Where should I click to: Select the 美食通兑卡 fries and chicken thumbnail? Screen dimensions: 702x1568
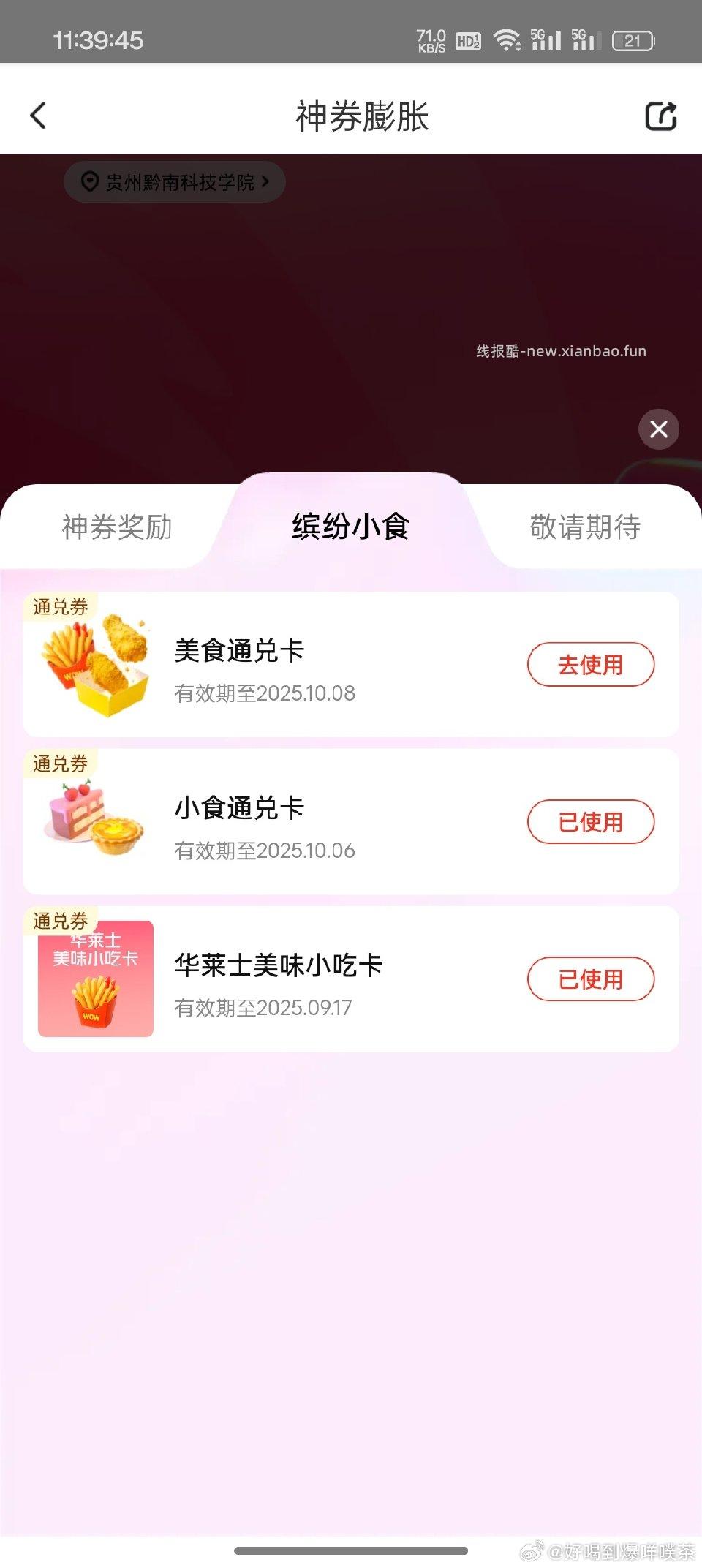tap(95, 663)
